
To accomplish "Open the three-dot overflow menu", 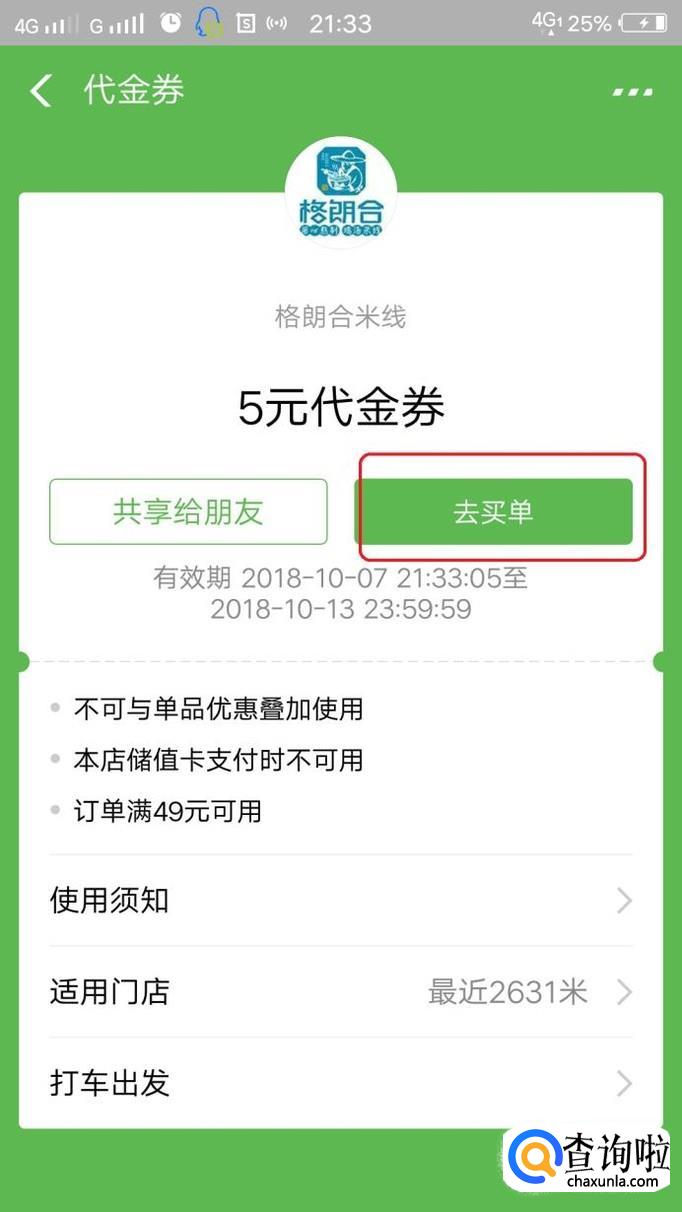I will [632, 92].
